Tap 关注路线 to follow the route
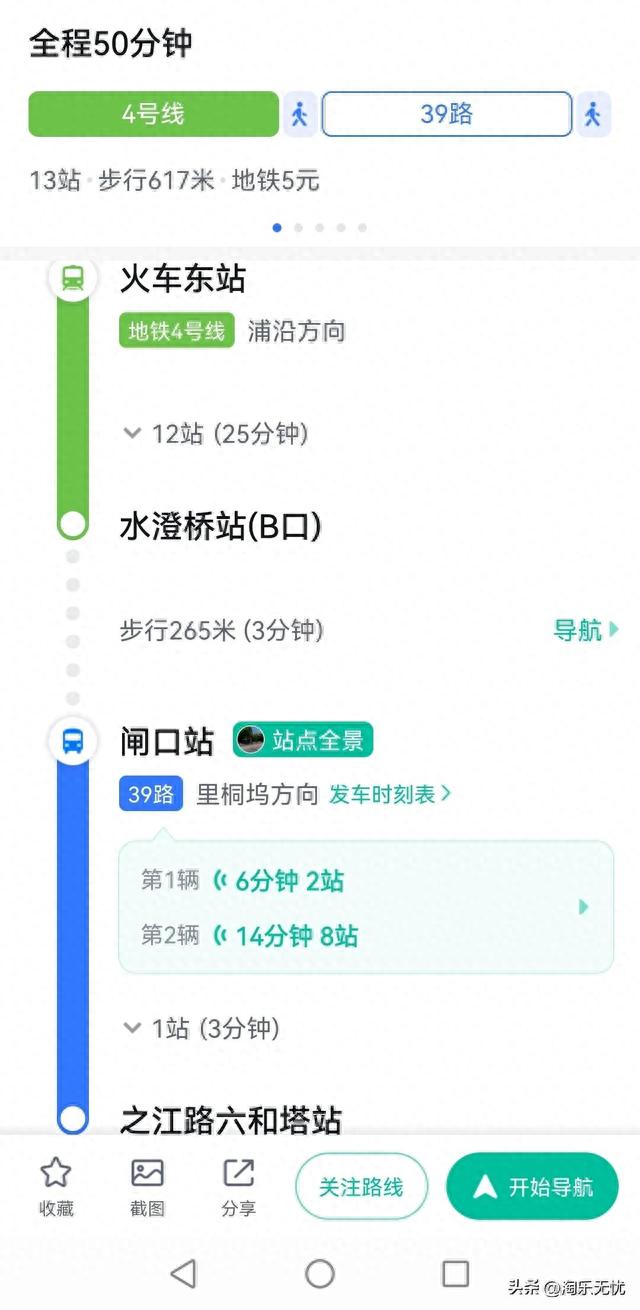This screenshot has width=640, height=1310. (x=361, y=1187)
